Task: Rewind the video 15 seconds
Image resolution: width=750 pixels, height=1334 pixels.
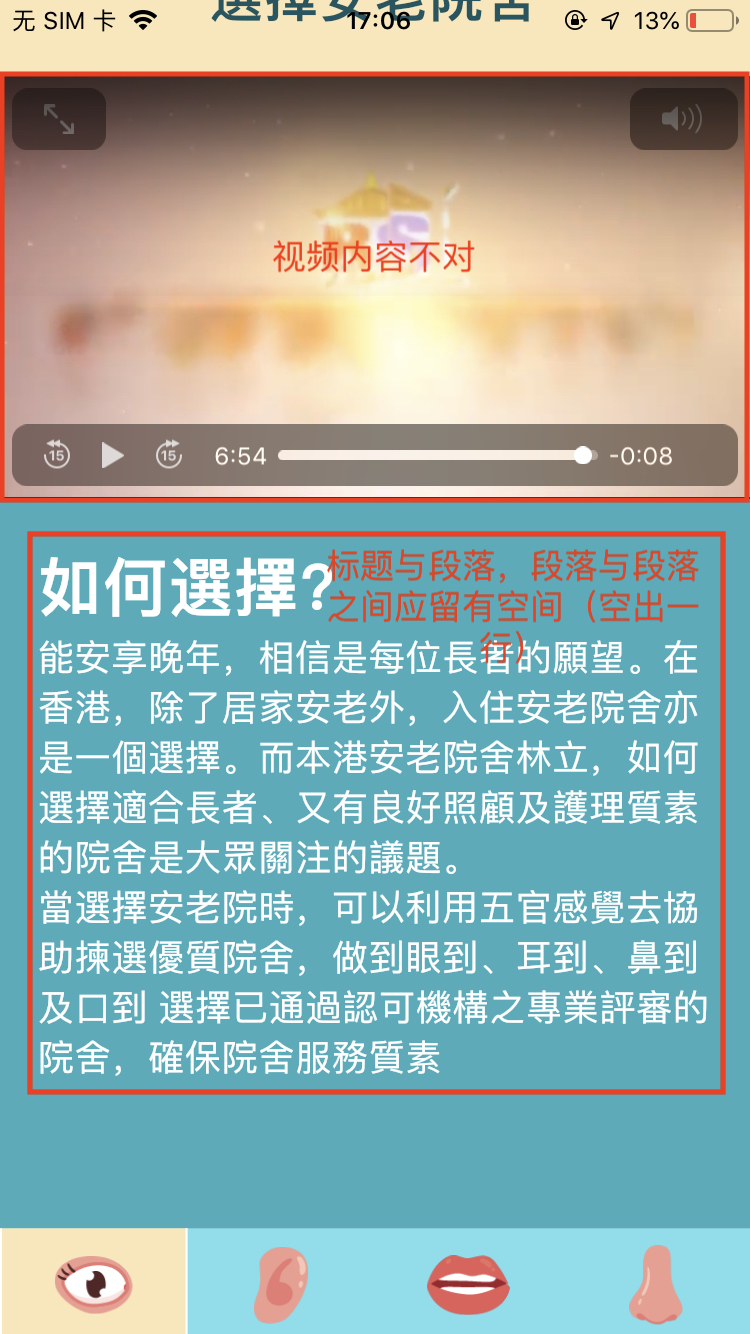Action: click(57, 455)
